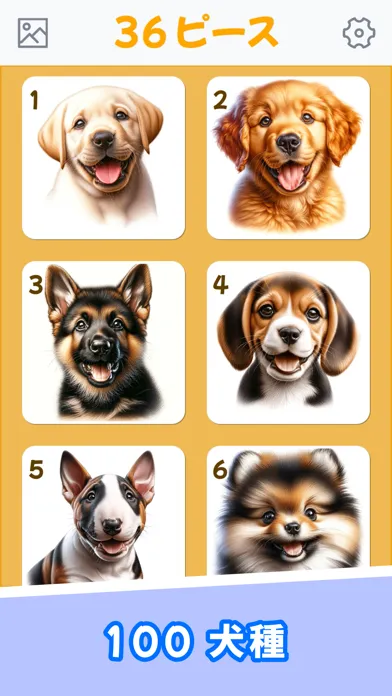This screenshot has height=696, width=392.
Task: Select puzzle 2, the golden retriever puppy
Action: point(288,158)
